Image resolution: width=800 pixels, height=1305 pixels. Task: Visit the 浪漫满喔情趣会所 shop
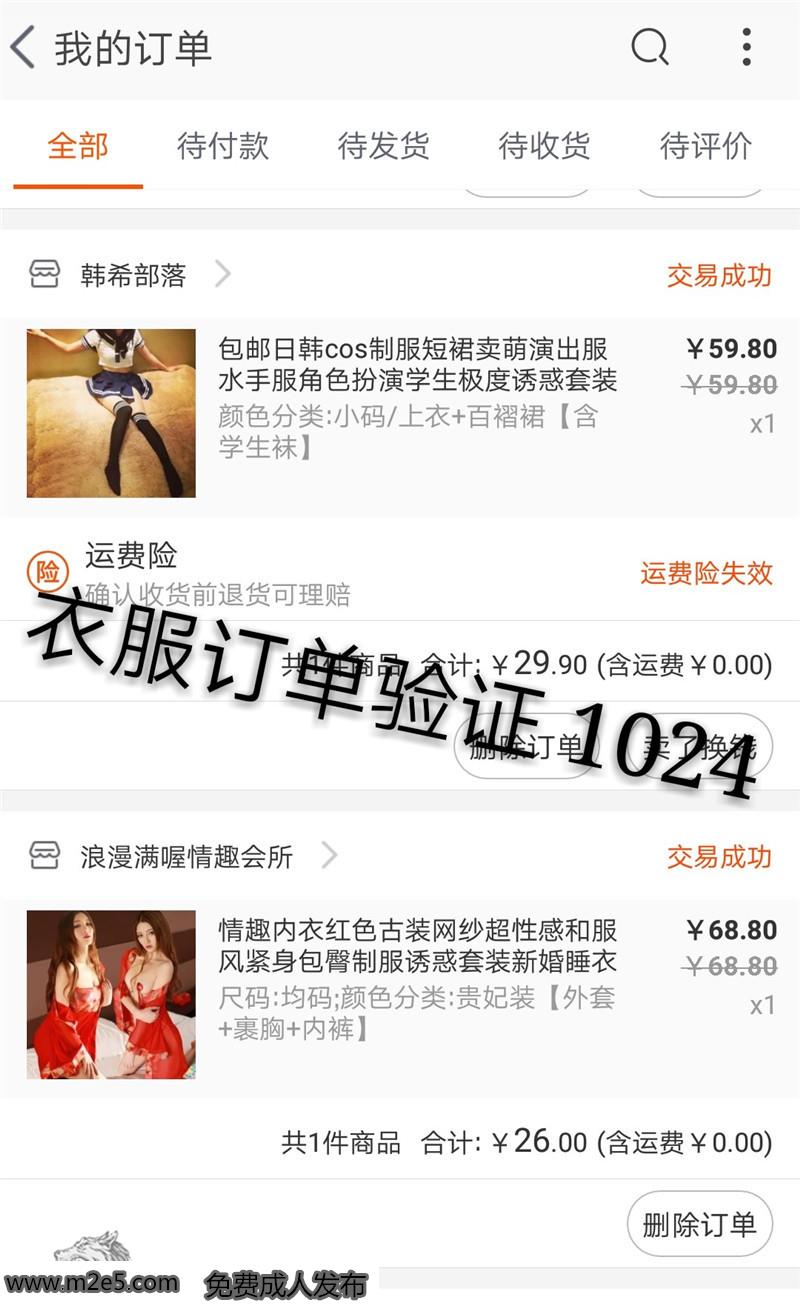tap(186, 856)
